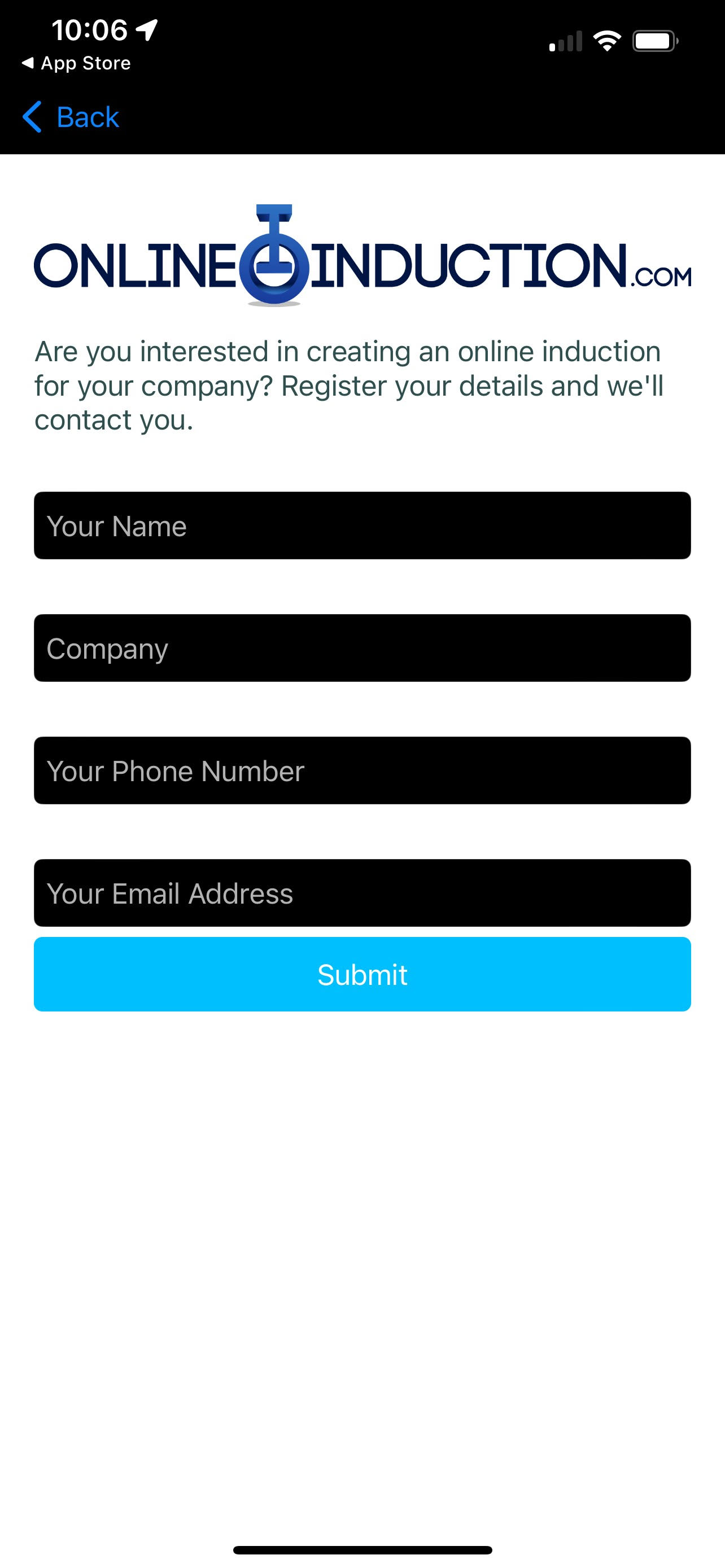
Task: Focus the Your Phone Number field
Action: [362, 770]
